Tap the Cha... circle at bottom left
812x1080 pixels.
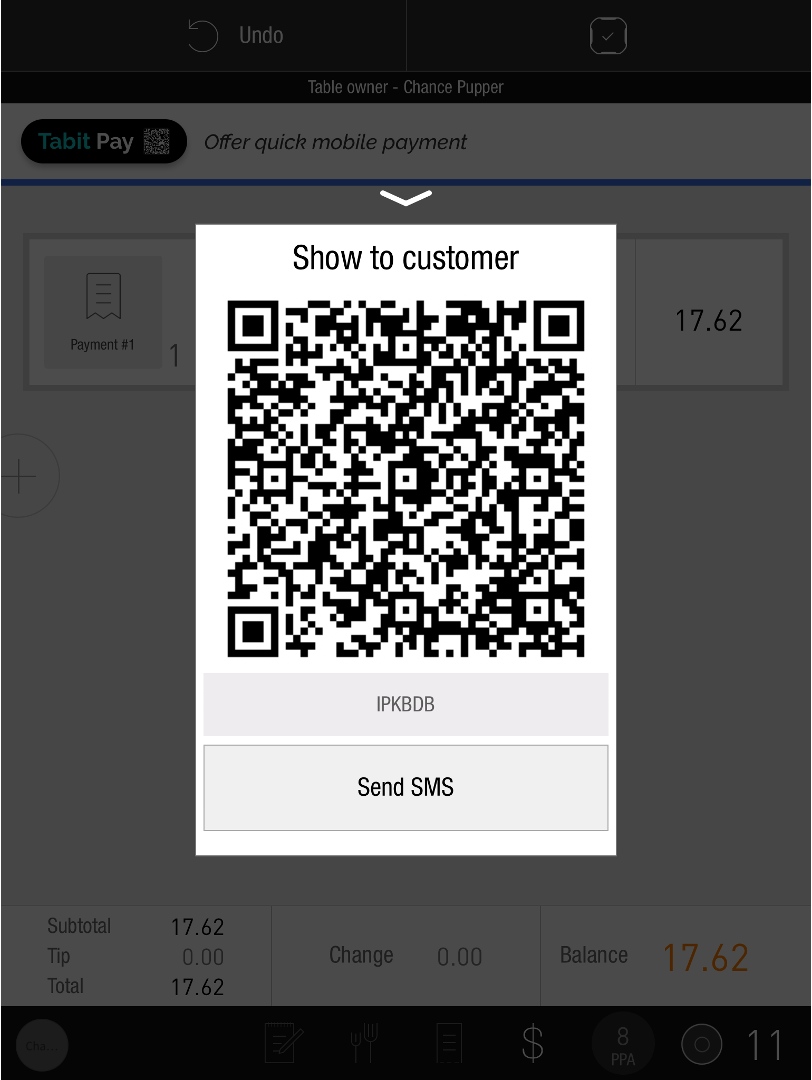pyautogui.click(x=41, y=1044)
